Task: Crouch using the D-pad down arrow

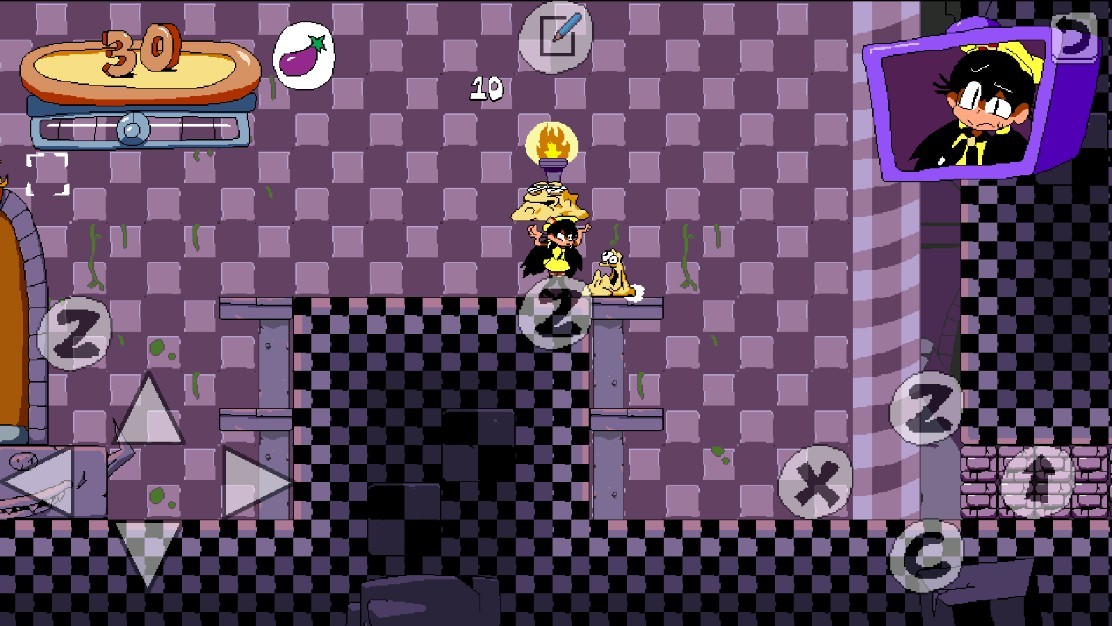Action: (x=148, y=553)
